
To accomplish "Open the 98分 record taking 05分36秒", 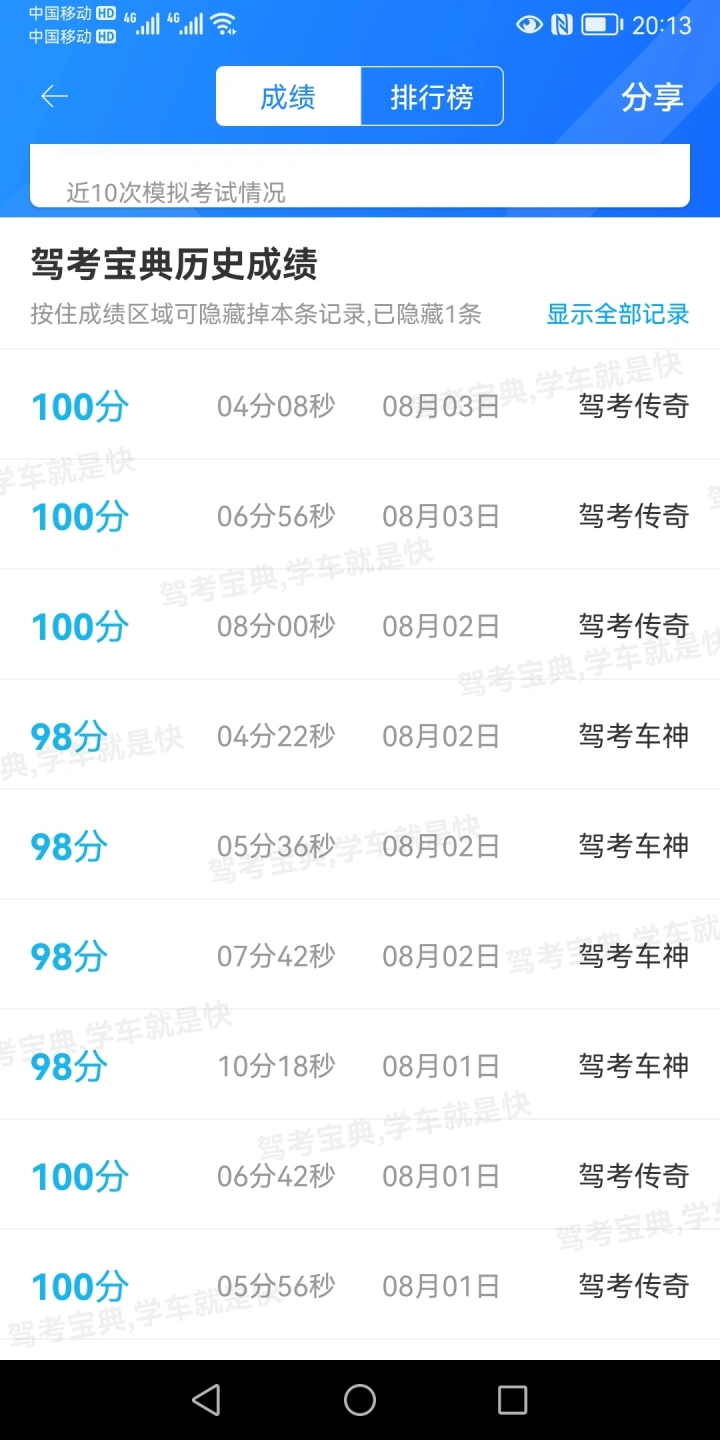I will [360, 845].
